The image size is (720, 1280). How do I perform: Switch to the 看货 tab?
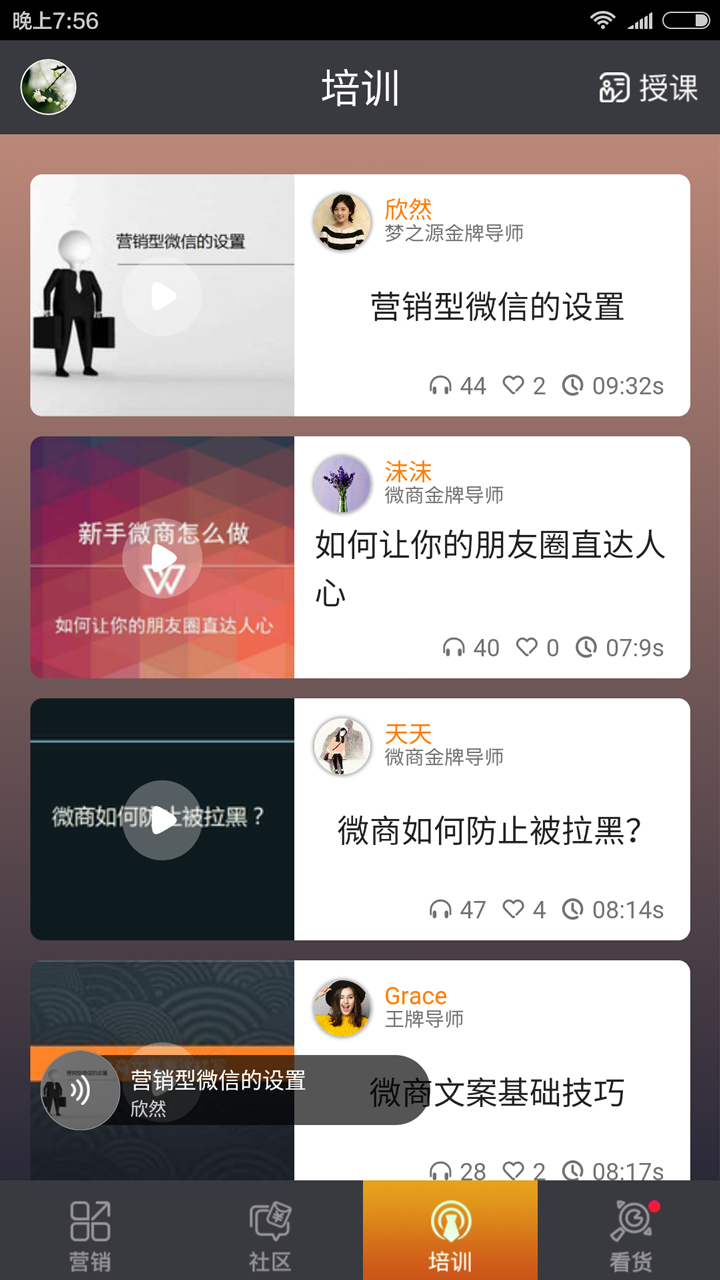click(630, 1235)
